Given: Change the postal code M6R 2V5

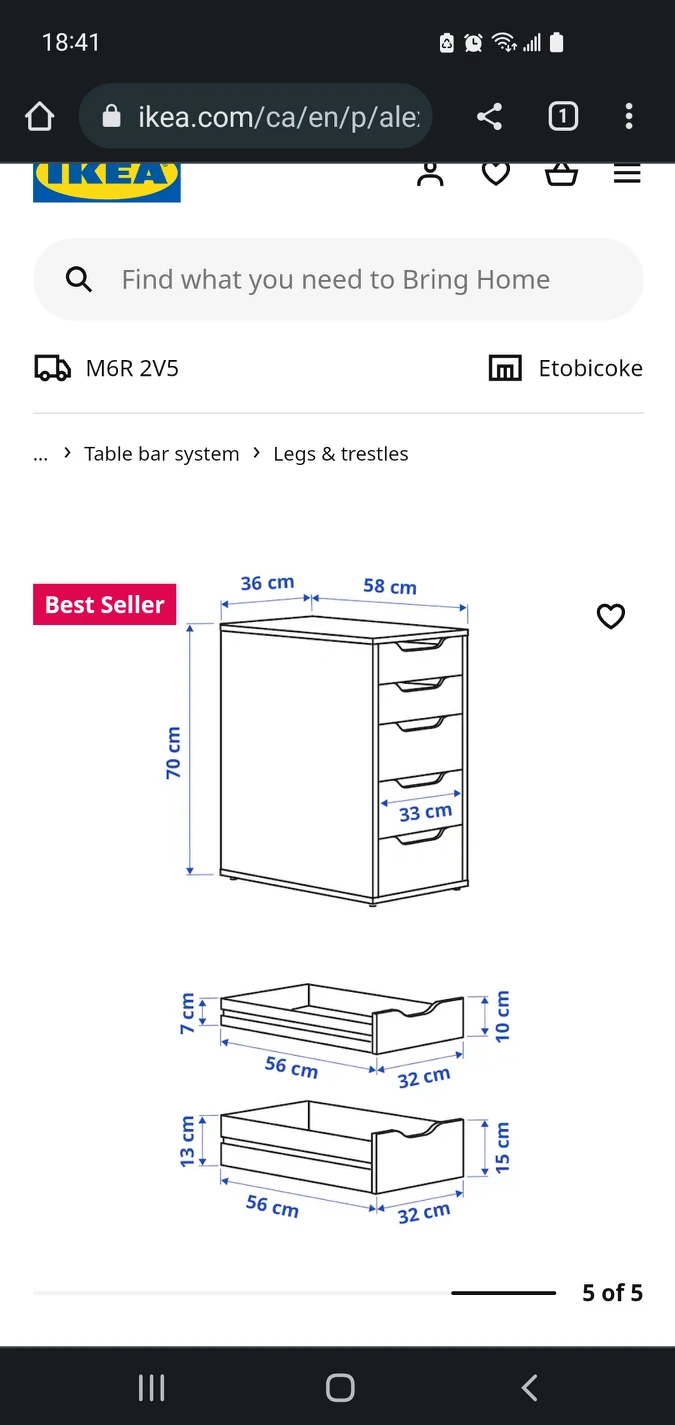Looking at the screenshot, I should click(x=107, y=368).
